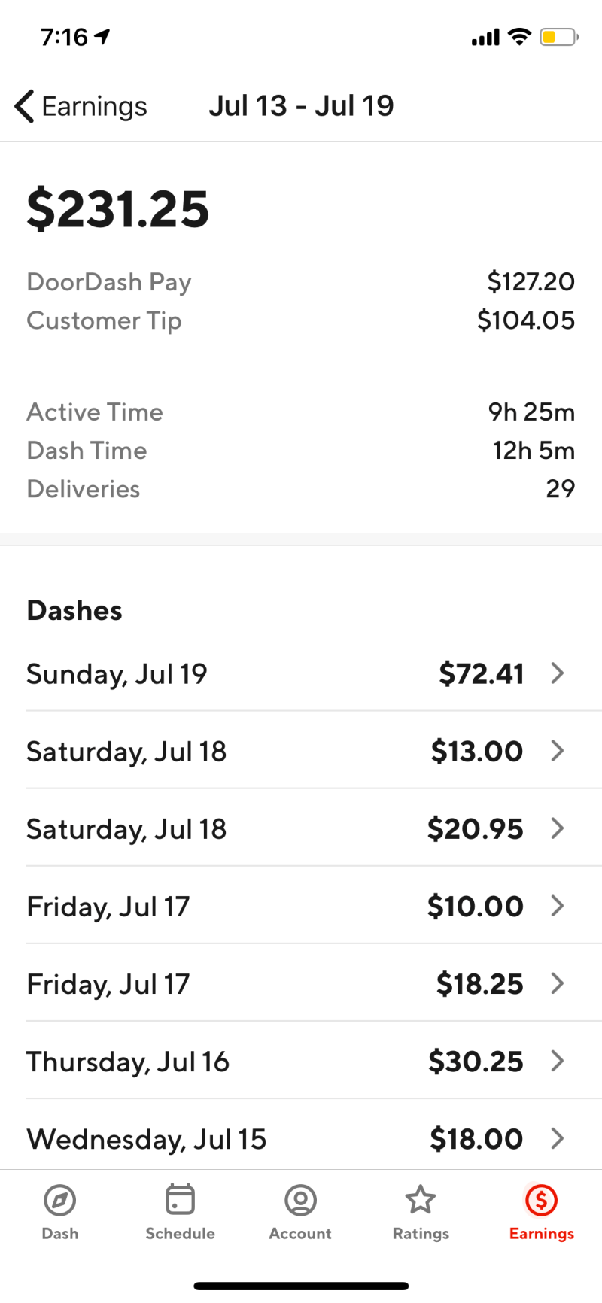
Task: Go back to the Earnings overview
Action: pos(80,106)
